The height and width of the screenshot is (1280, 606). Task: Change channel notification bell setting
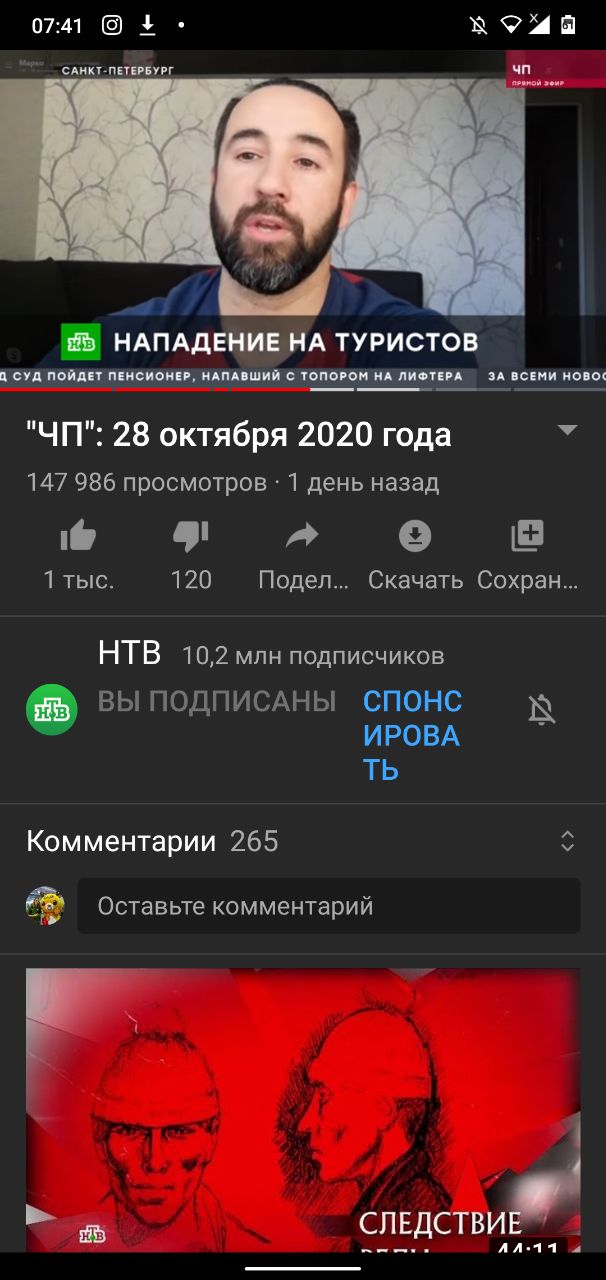[x=541, y=710]
